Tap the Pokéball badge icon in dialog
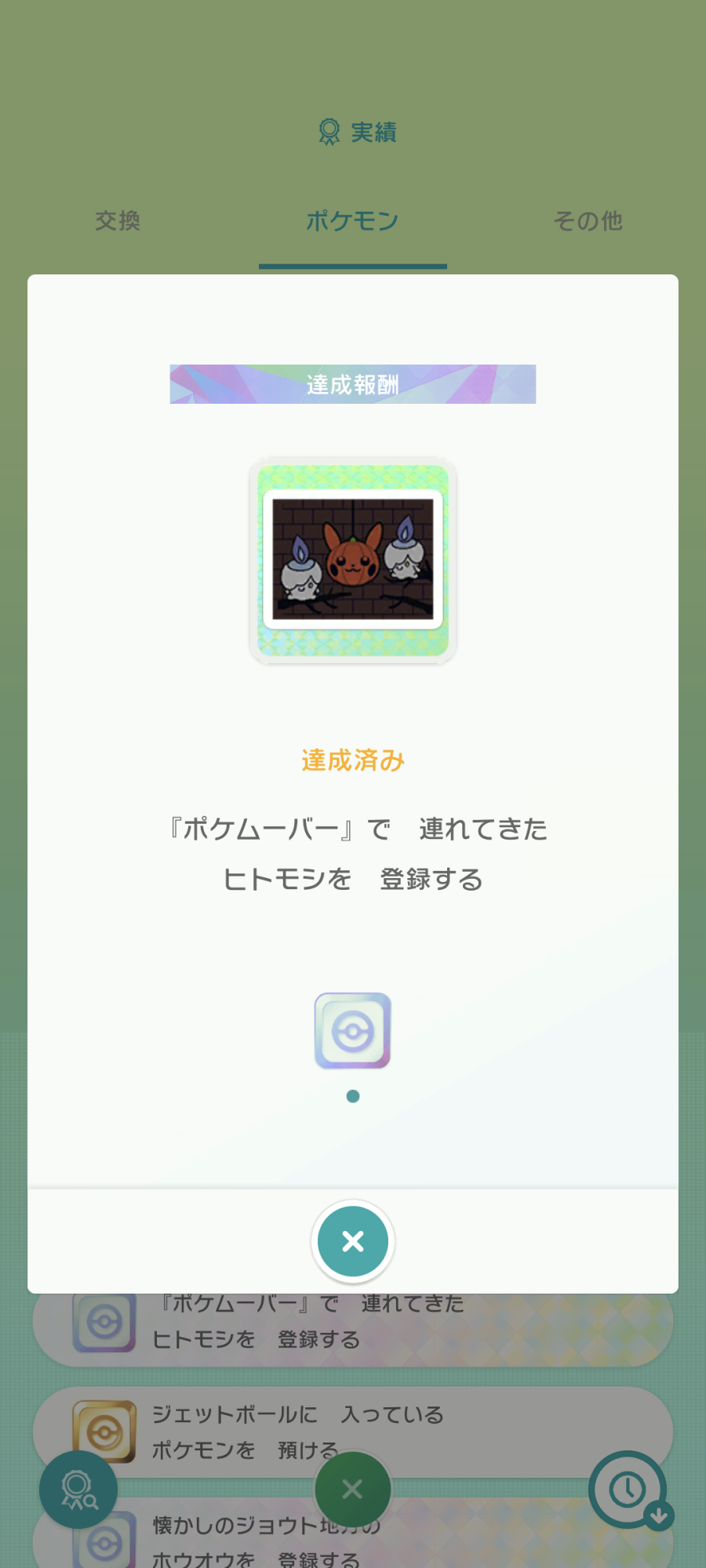 click(353, 1031)
